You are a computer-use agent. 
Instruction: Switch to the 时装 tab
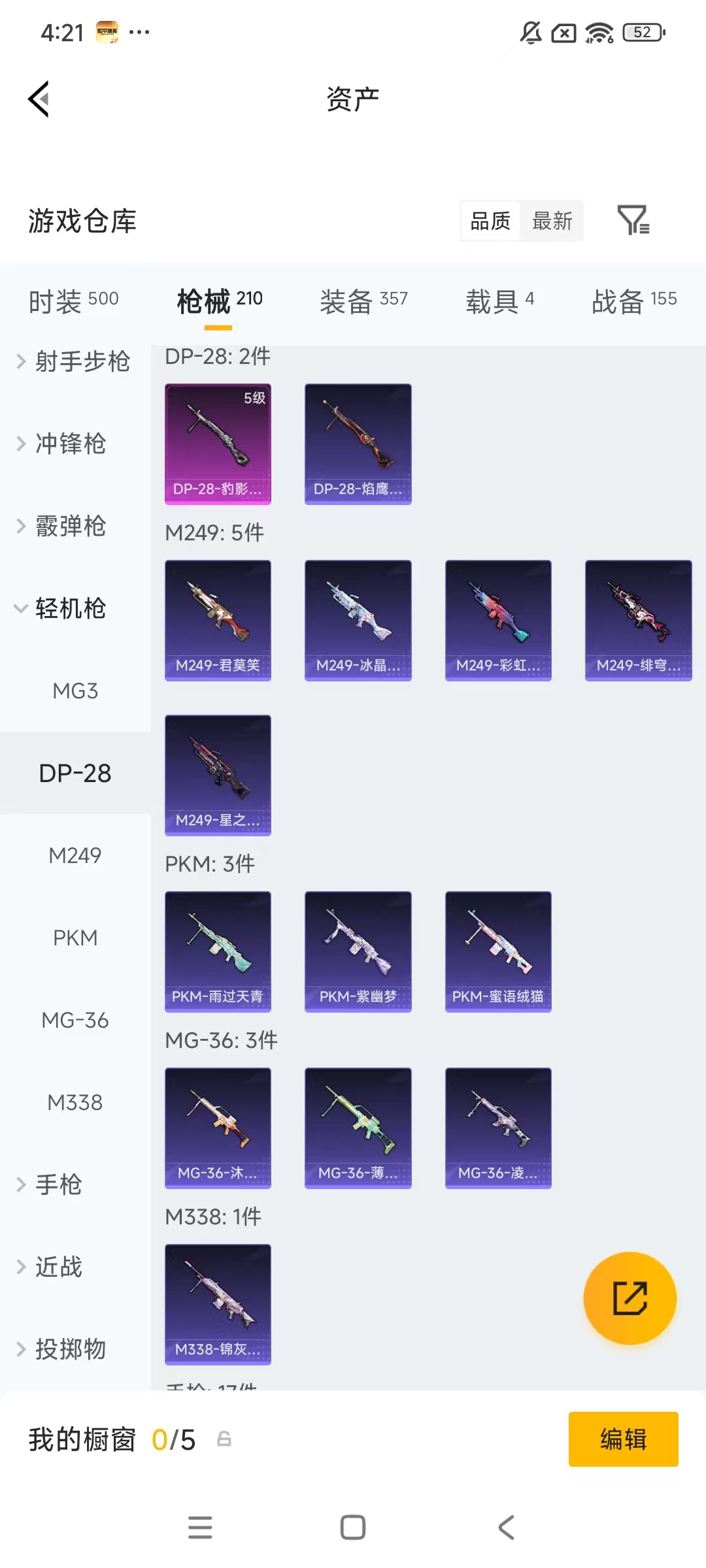73,301
